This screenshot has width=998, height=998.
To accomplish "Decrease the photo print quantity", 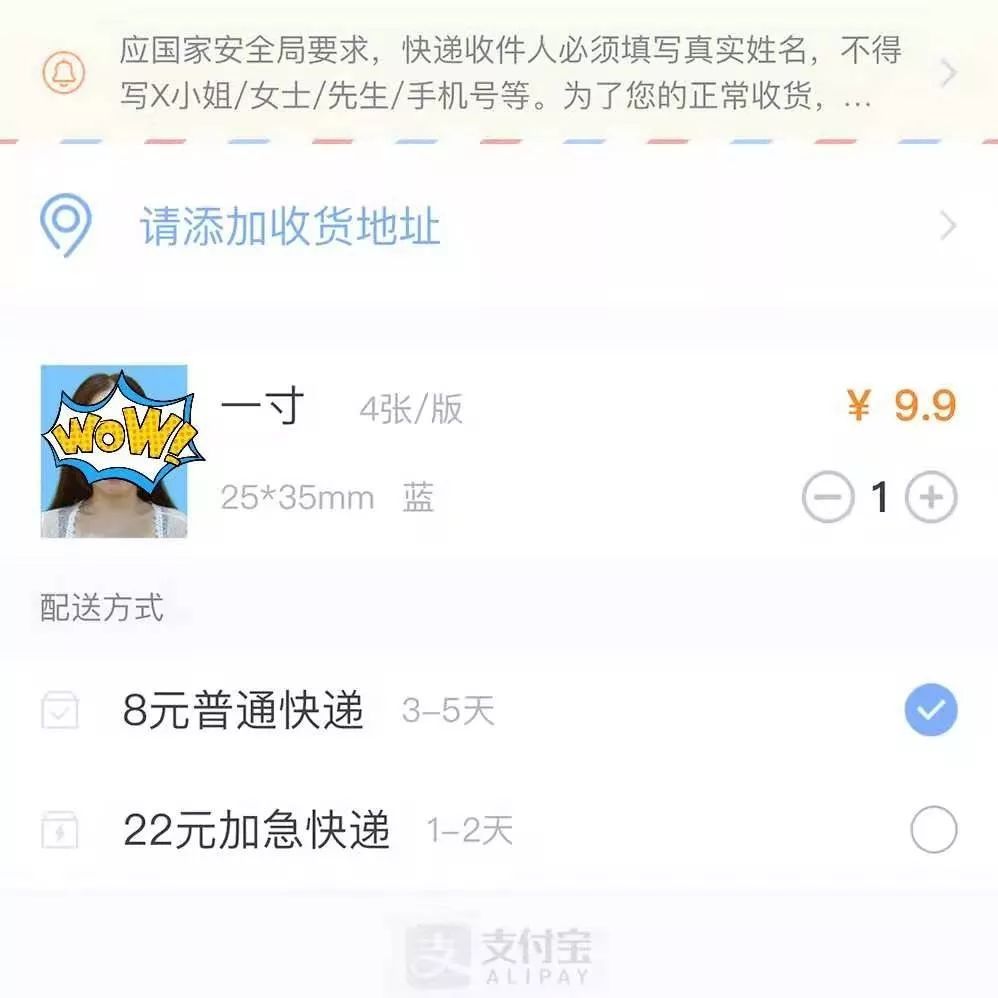I will coord(828,498).
